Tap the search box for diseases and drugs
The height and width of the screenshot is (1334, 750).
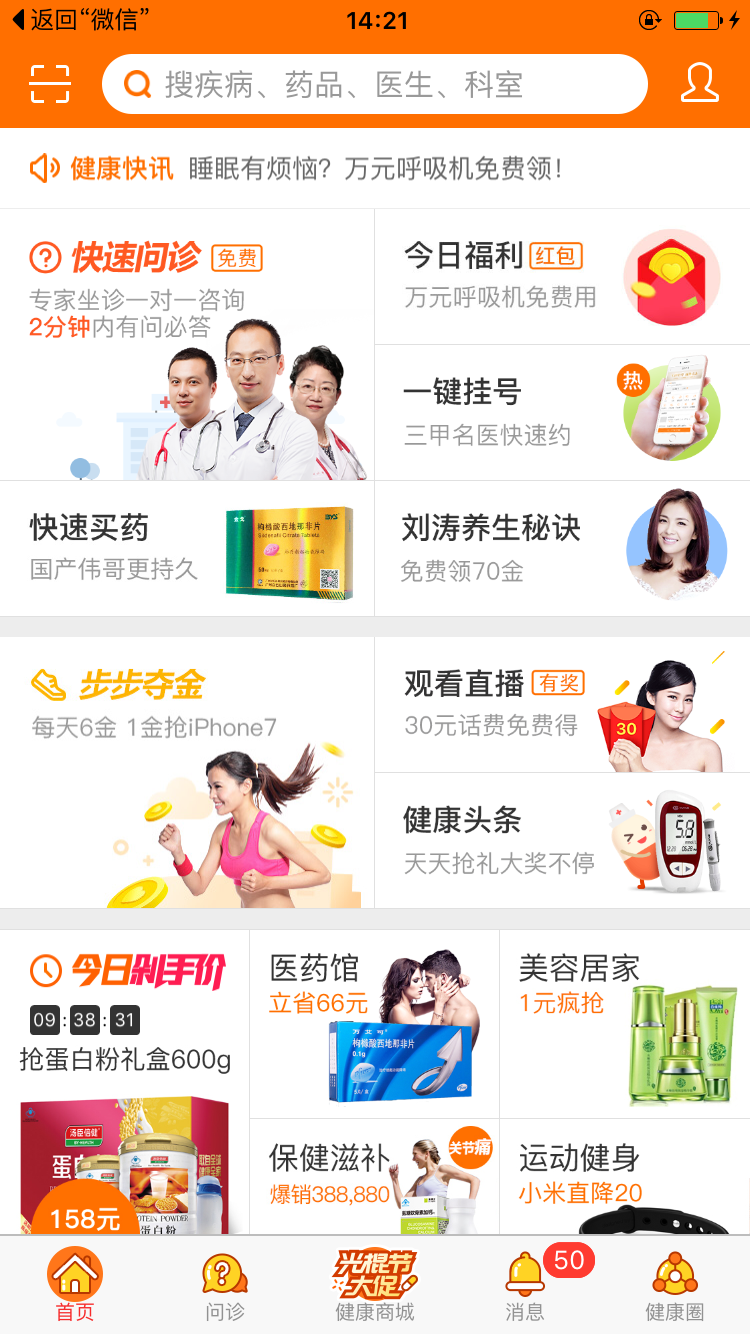point(375,84)
